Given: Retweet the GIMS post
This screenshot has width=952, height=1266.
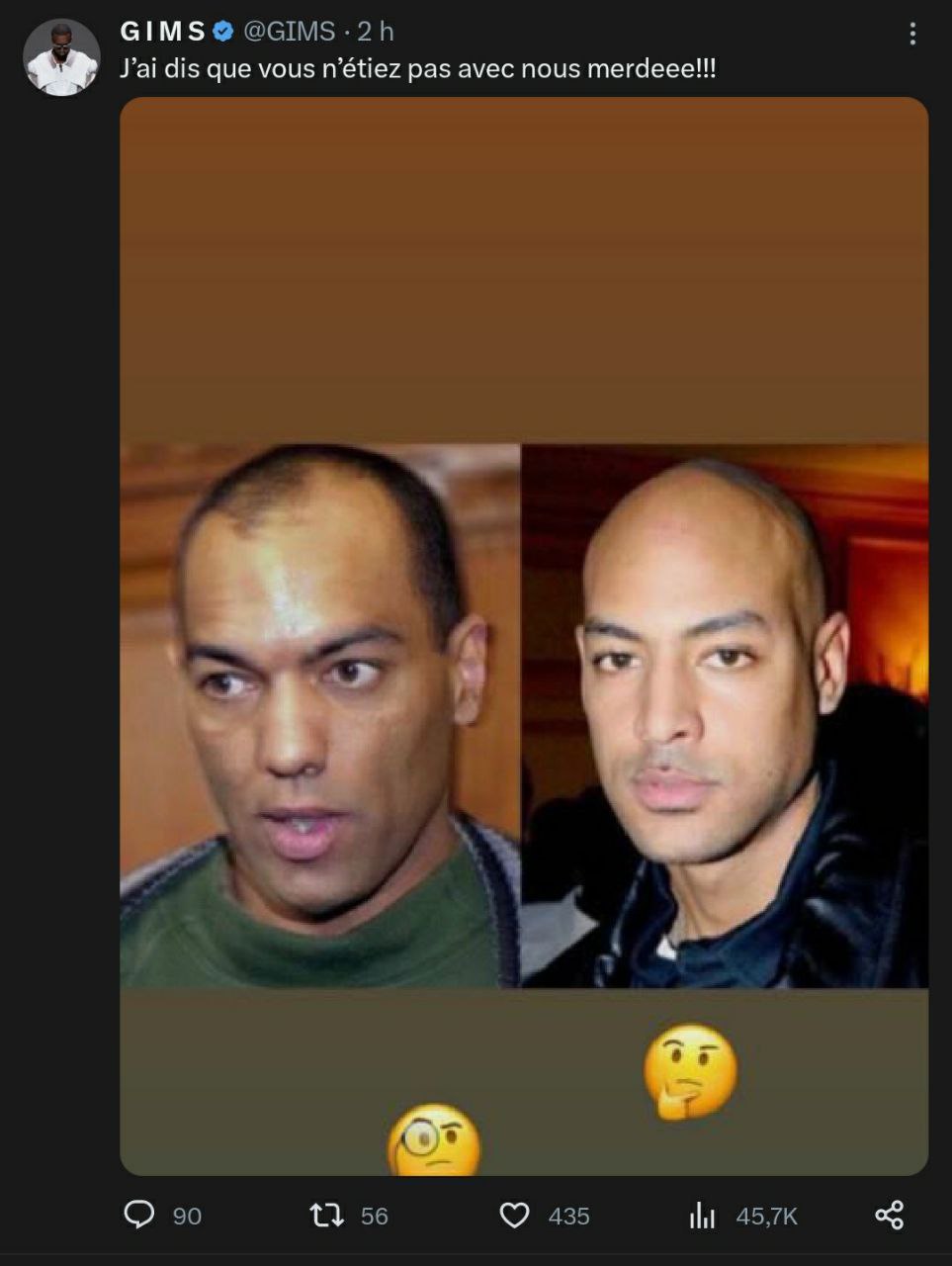Looking at the screenshot, I should (327, 1215).
